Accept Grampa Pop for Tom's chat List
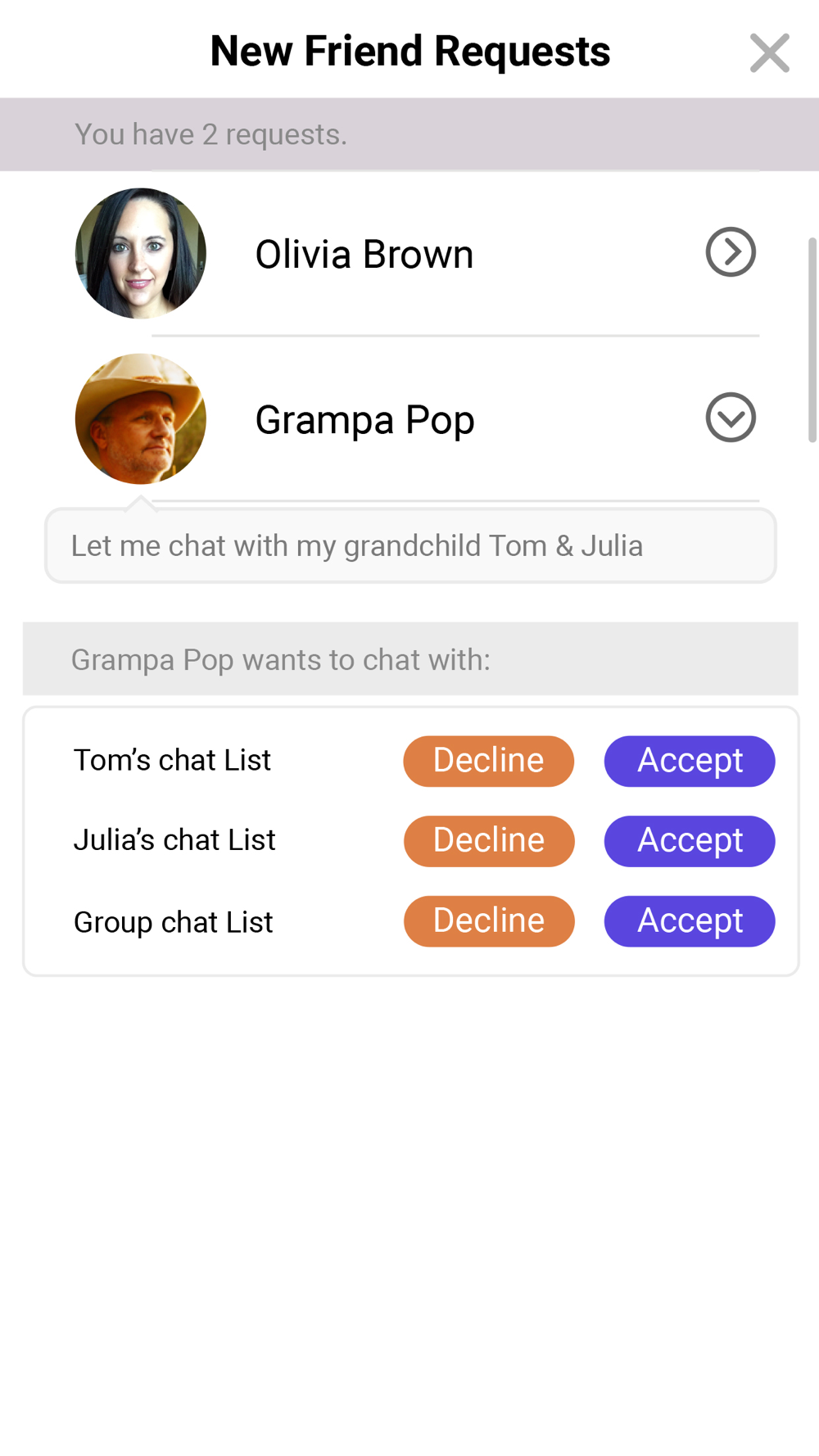The width and height of the screenshot is (819, 1456). [690, 762]
